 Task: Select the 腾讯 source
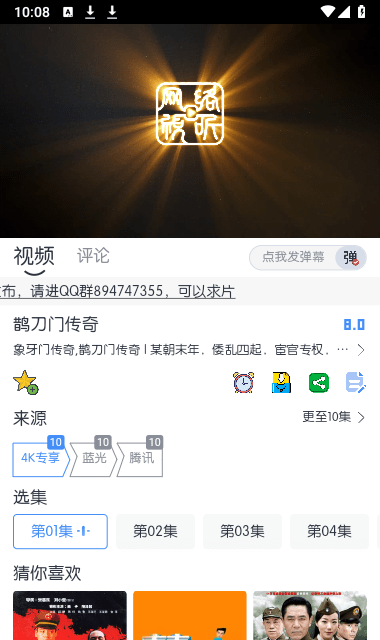click(x=141, y=458)
